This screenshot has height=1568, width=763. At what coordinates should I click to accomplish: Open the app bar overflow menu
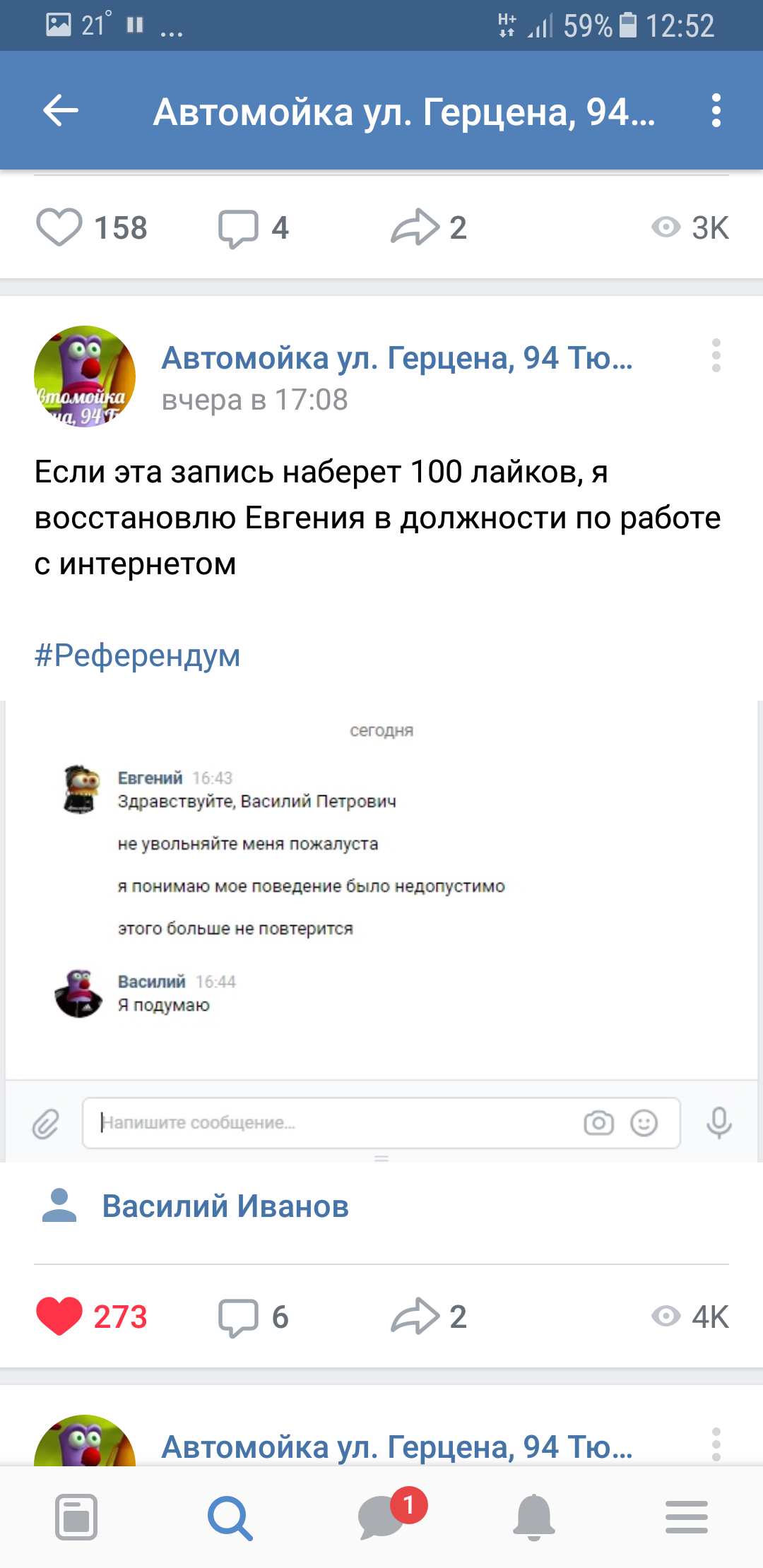click(716, 111)
